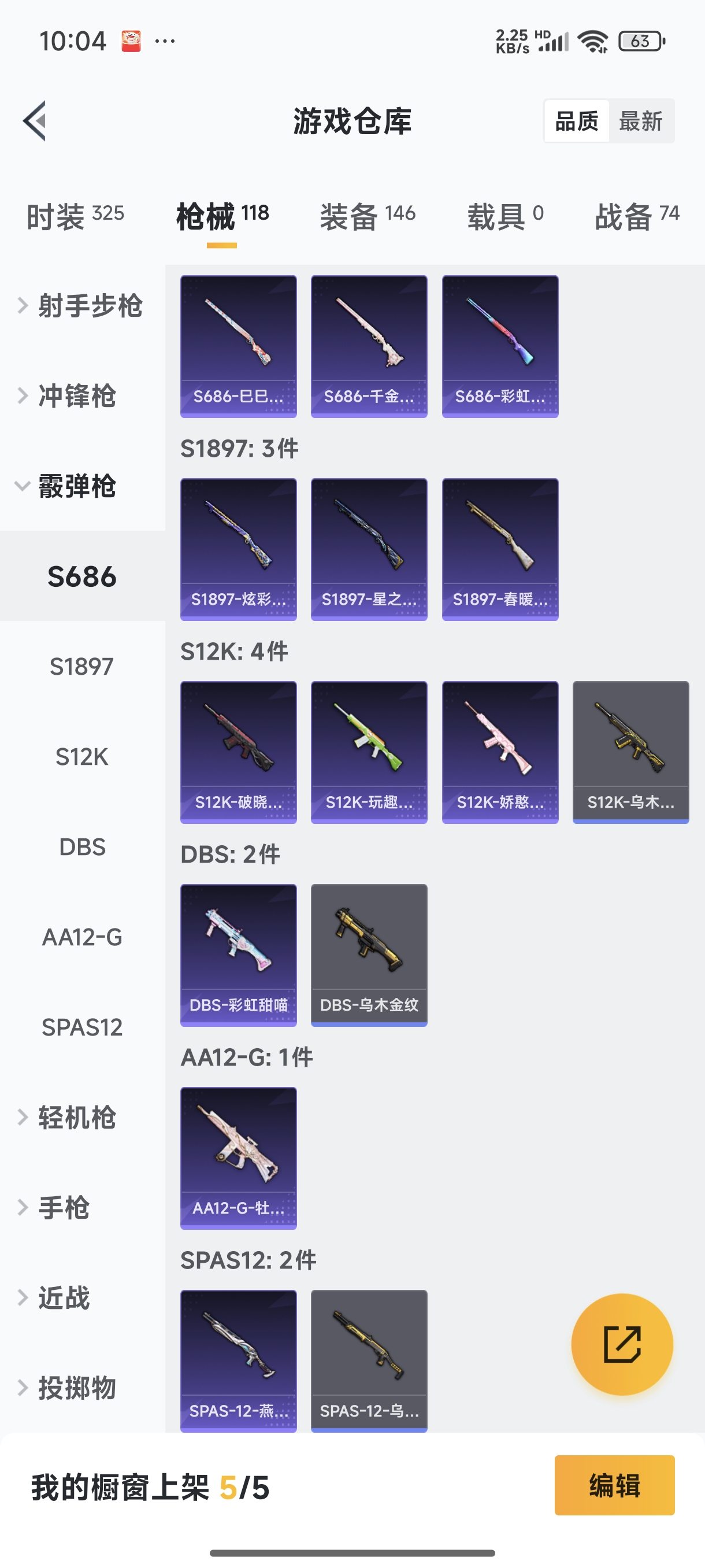The width and height of the screenshot is (705, 1568).
Task: View the DBS-乌木金纹 skin
Action: 369,955
